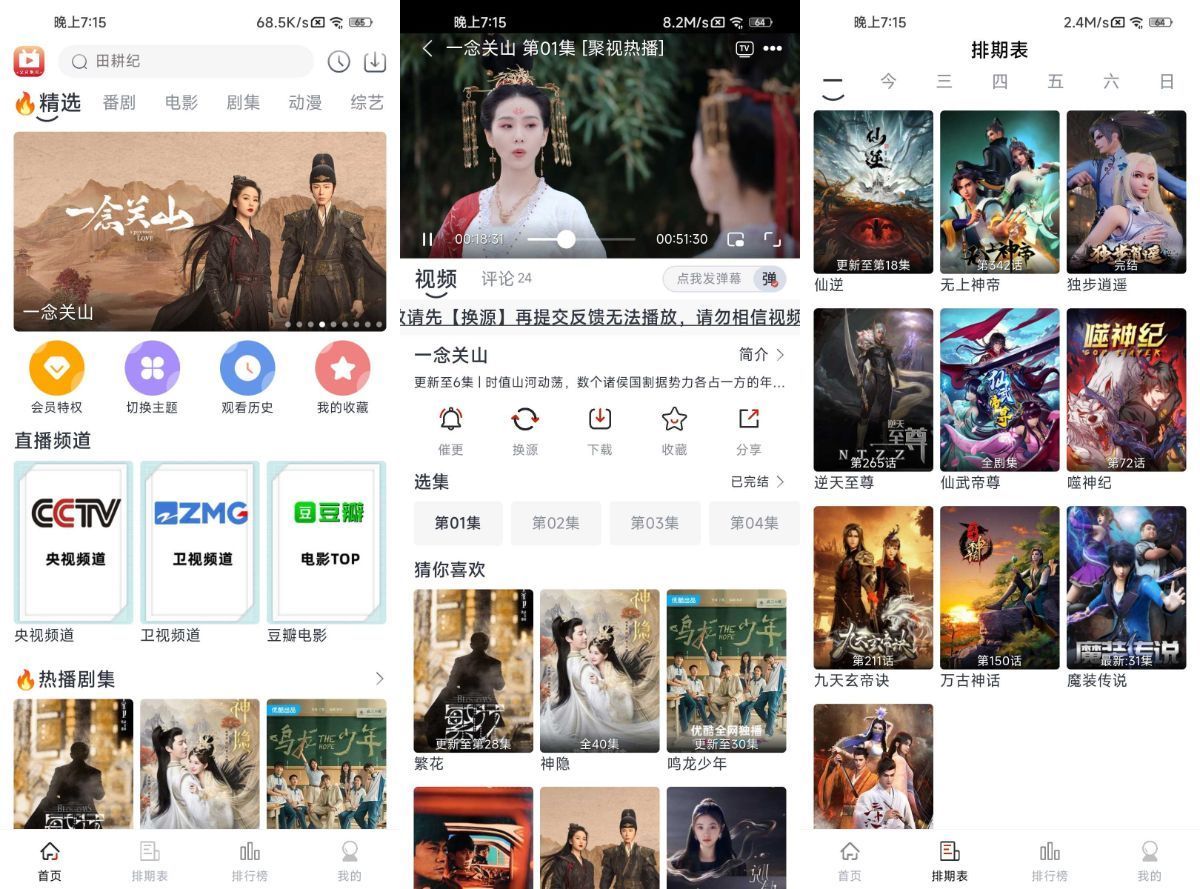The image size is (1200, 889).
Task: Open the player's three-dot overflow menu
Action: pyautogui.click(x=772, y=48)
